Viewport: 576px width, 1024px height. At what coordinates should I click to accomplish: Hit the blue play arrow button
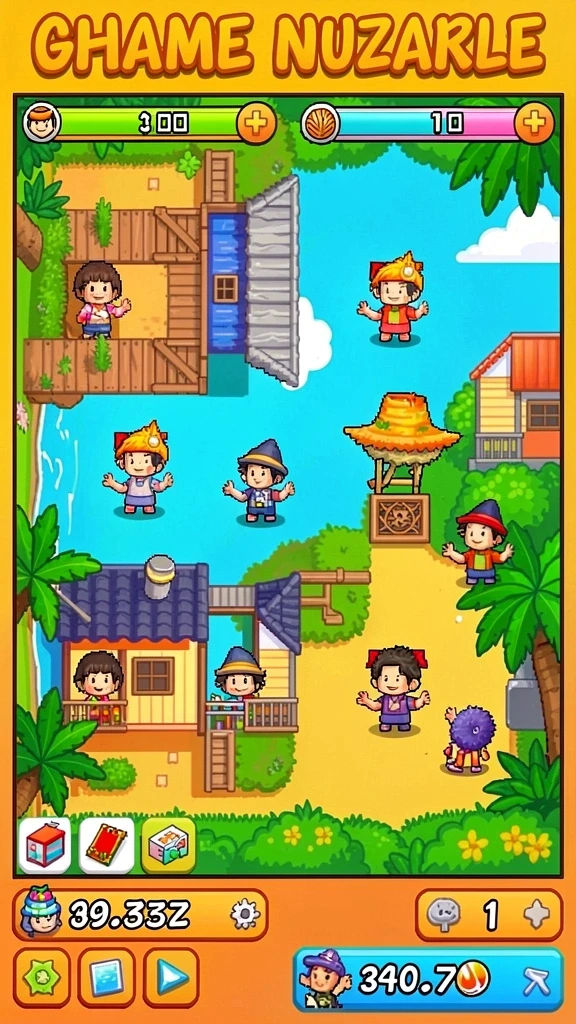click(171, 977)
